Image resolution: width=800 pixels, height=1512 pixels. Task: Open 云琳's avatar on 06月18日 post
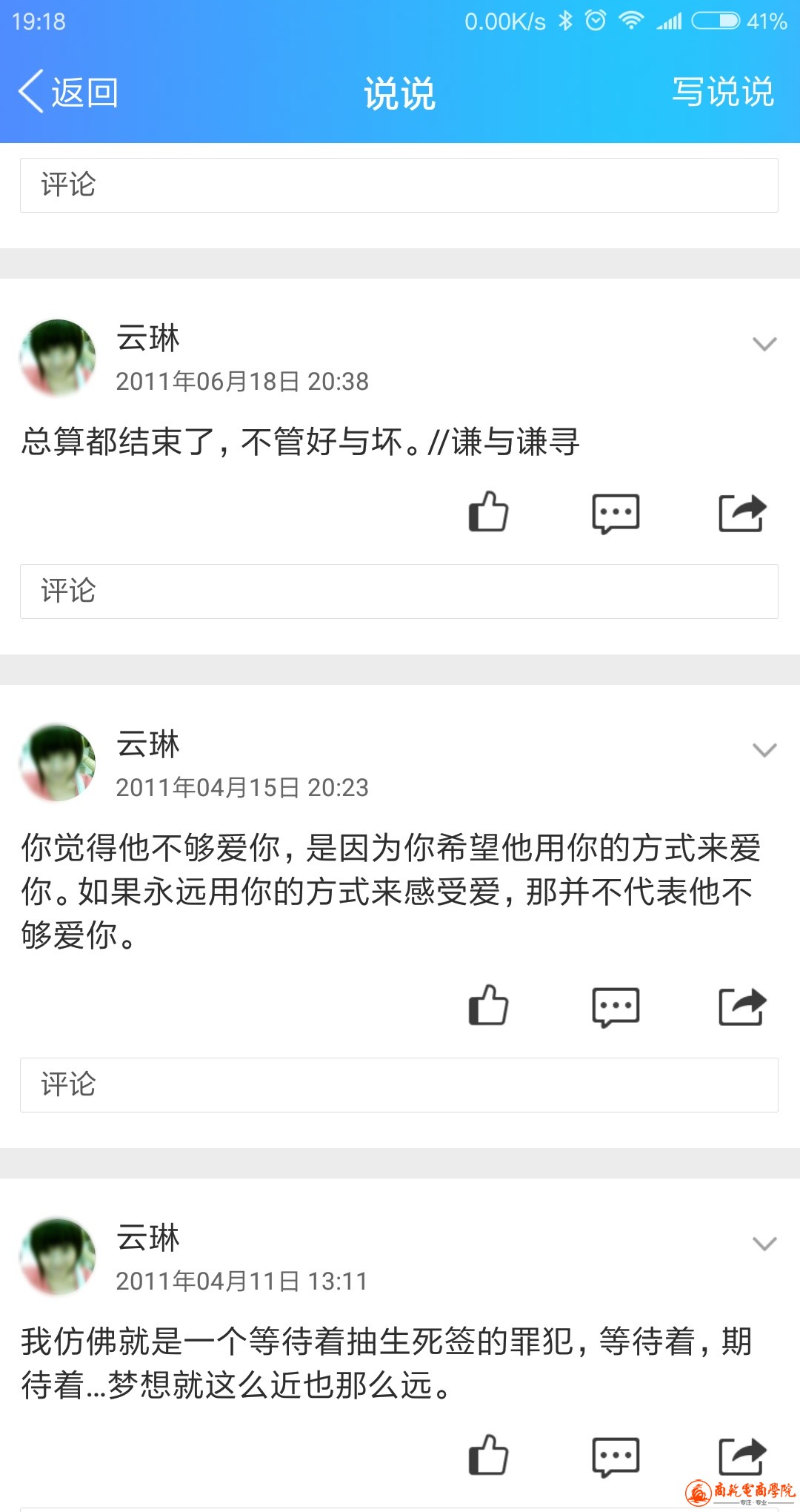click(58, 358)
